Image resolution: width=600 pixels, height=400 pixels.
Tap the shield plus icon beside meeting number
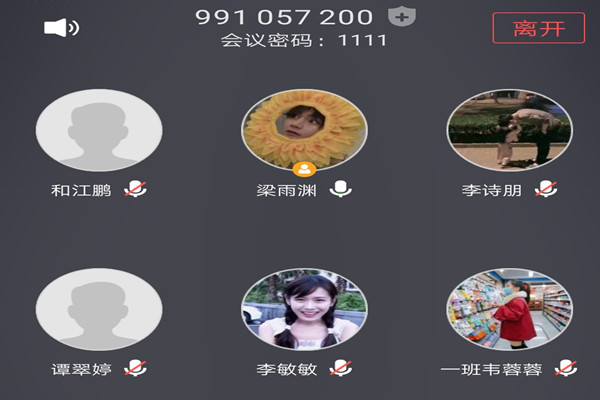point(402,17)
